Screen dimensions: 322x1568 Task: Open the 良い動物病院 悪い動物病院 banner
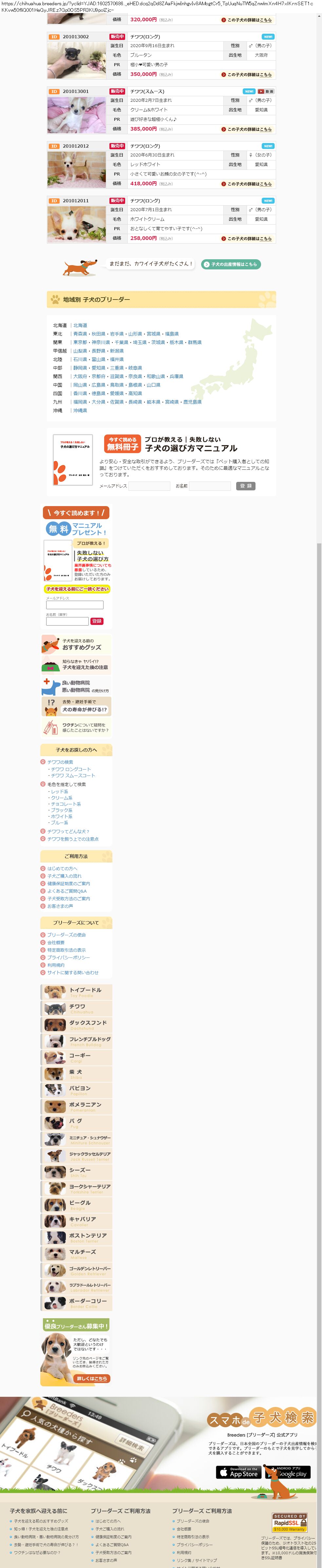point(76,686)
